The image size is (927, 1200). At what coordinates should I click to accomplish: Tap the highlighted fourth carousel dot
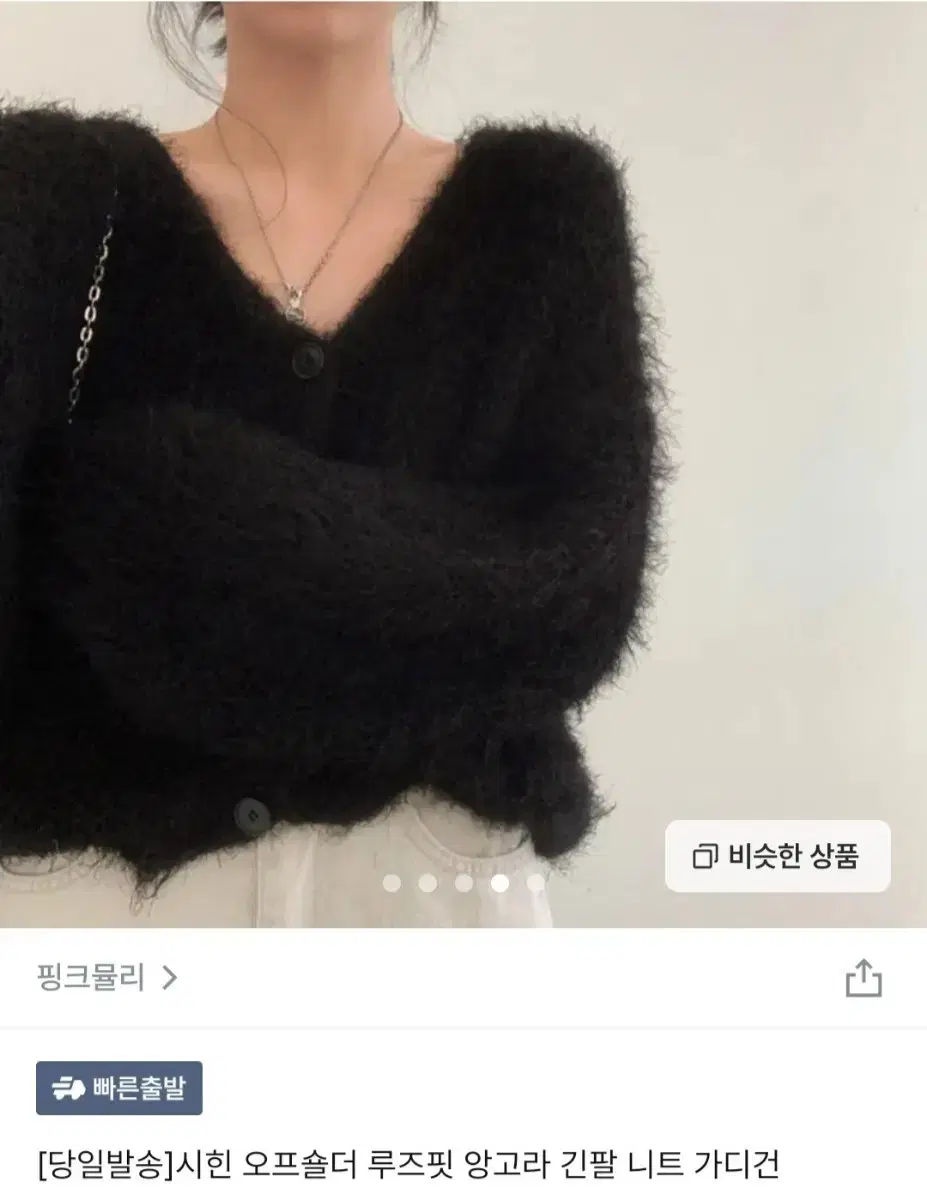(x=498, y=882)
